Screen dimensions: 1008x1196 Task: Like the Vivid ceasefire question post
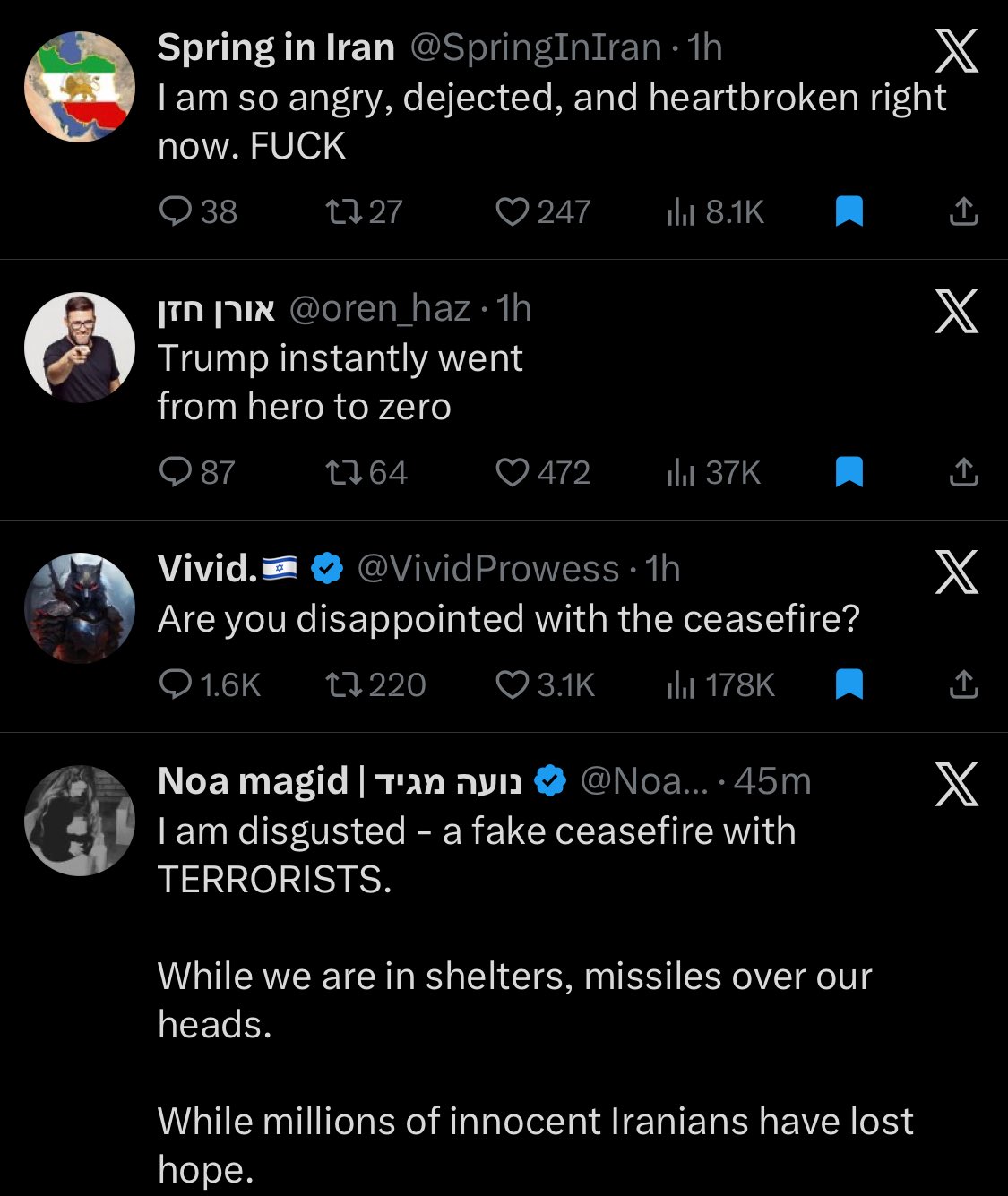513,685
